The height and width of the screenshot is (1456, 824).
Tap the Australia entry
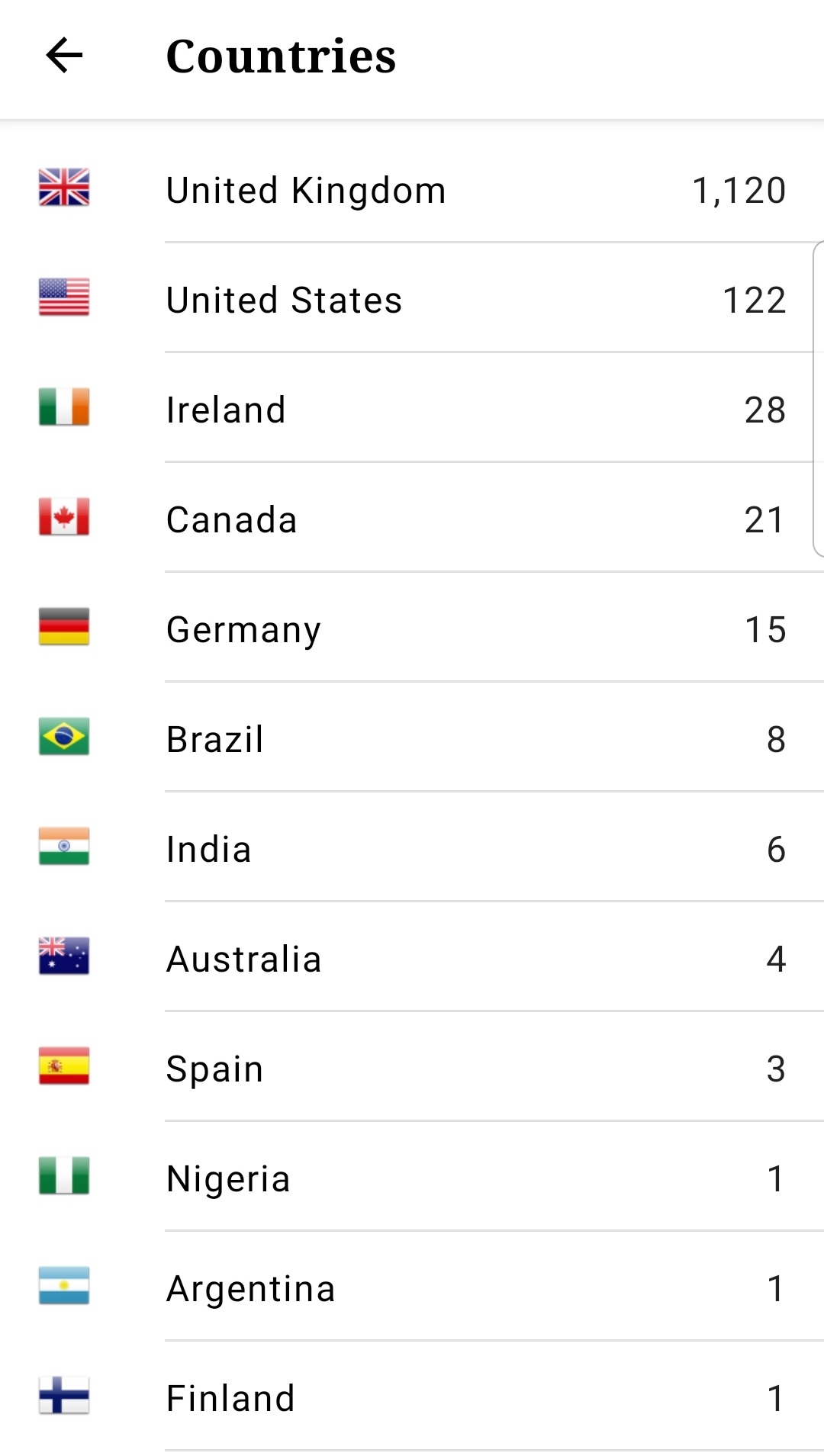coord(412,959)
